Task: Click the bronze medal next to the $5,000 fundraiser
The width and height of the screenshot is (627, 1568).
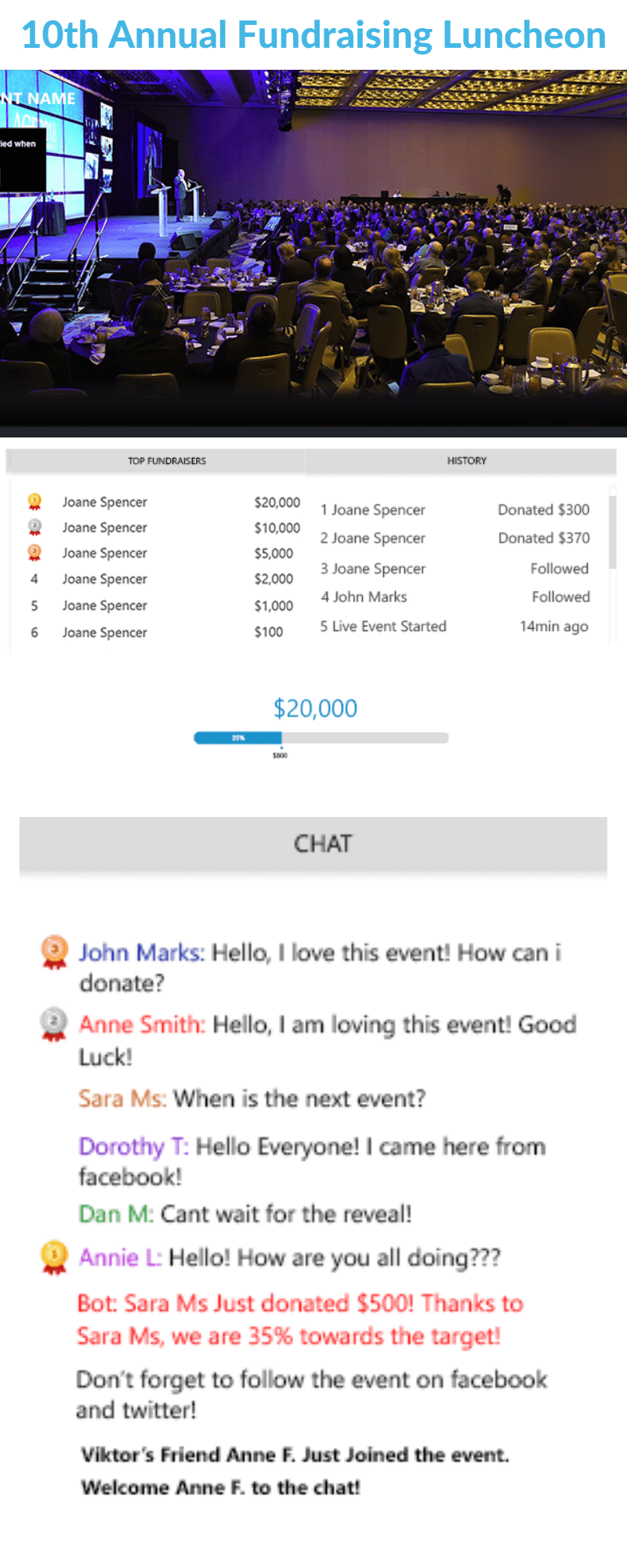Action: [x=34, y=553]
